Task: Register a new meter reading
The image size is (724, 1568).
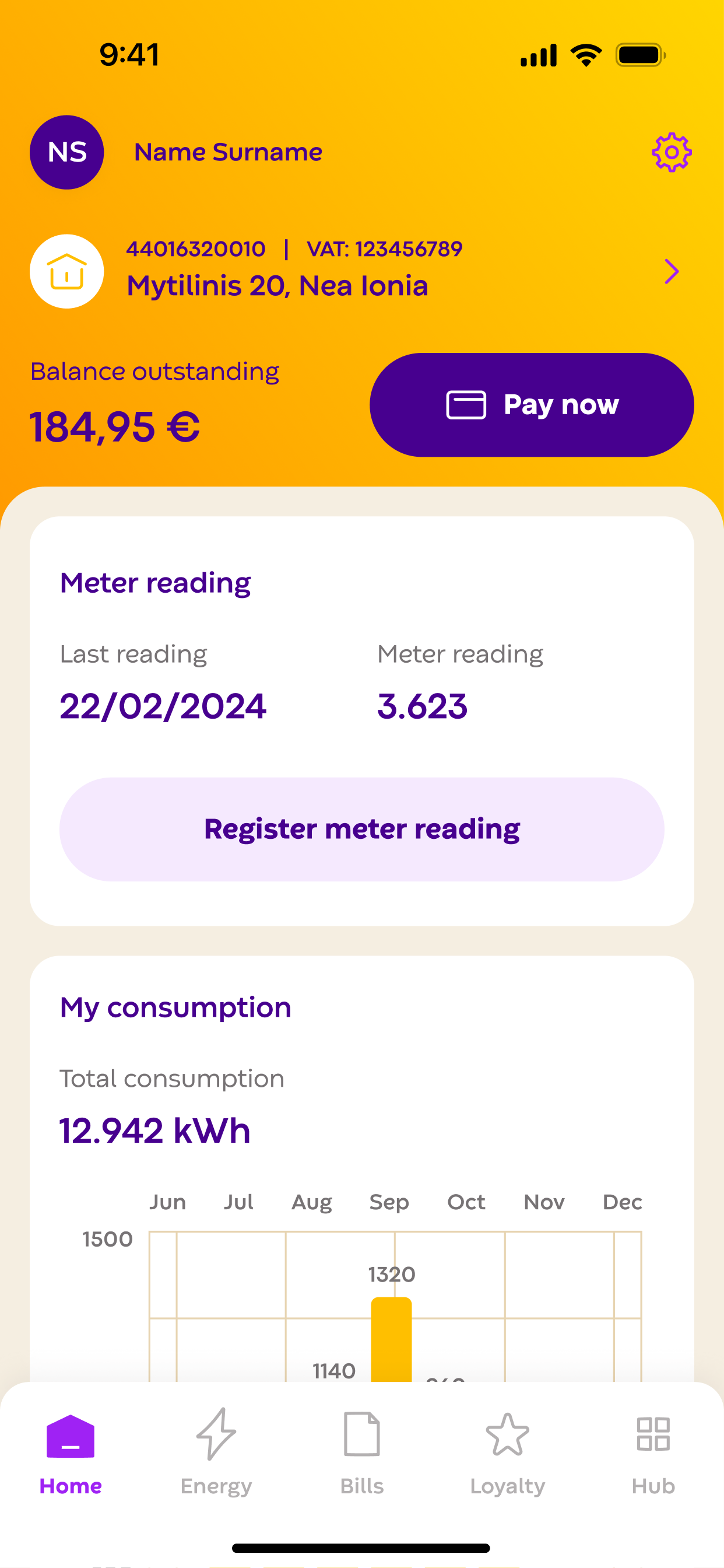Action: point(361,829)
